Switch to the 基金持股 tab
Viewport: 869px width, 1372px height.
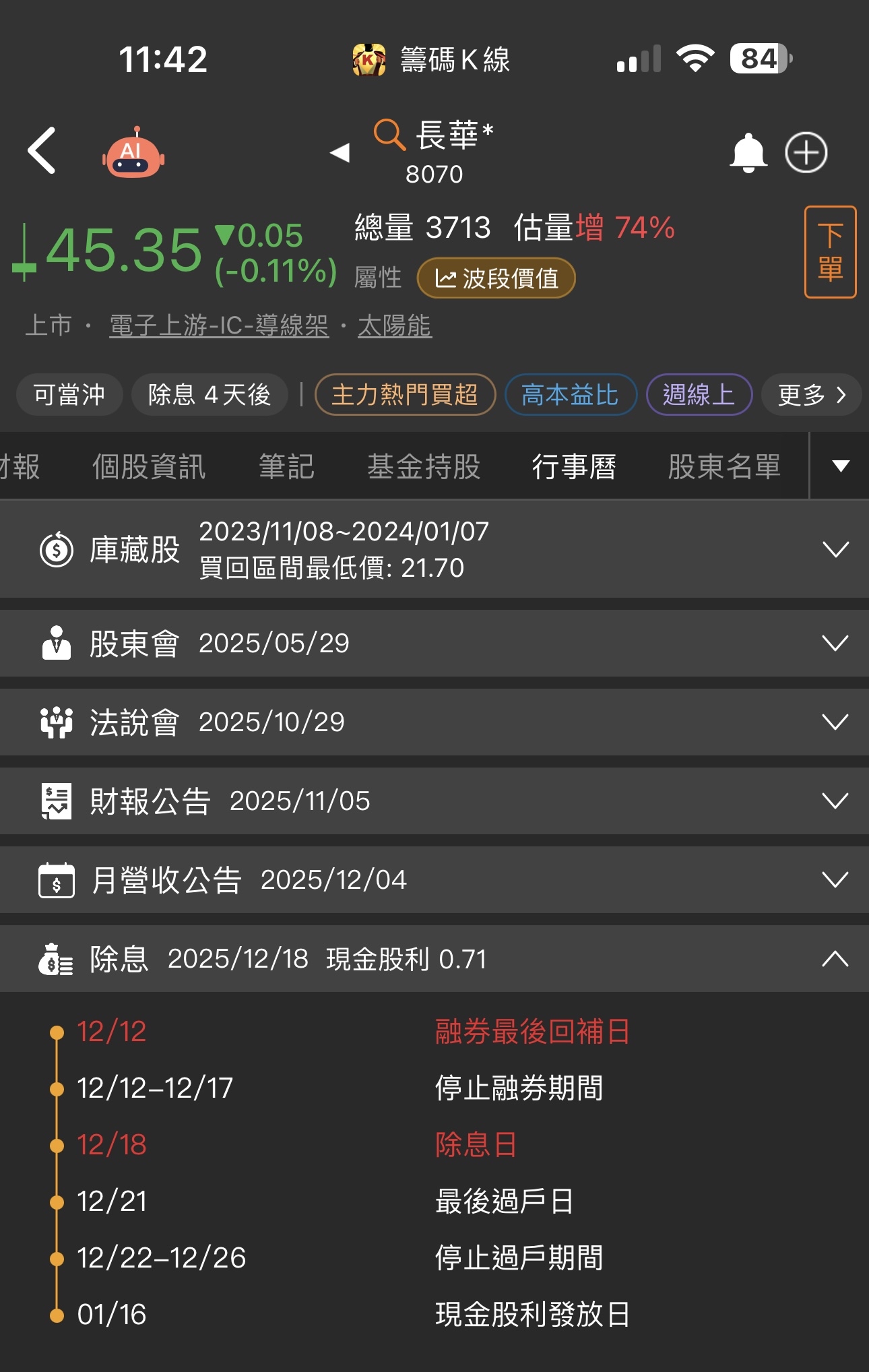[424, 466]
